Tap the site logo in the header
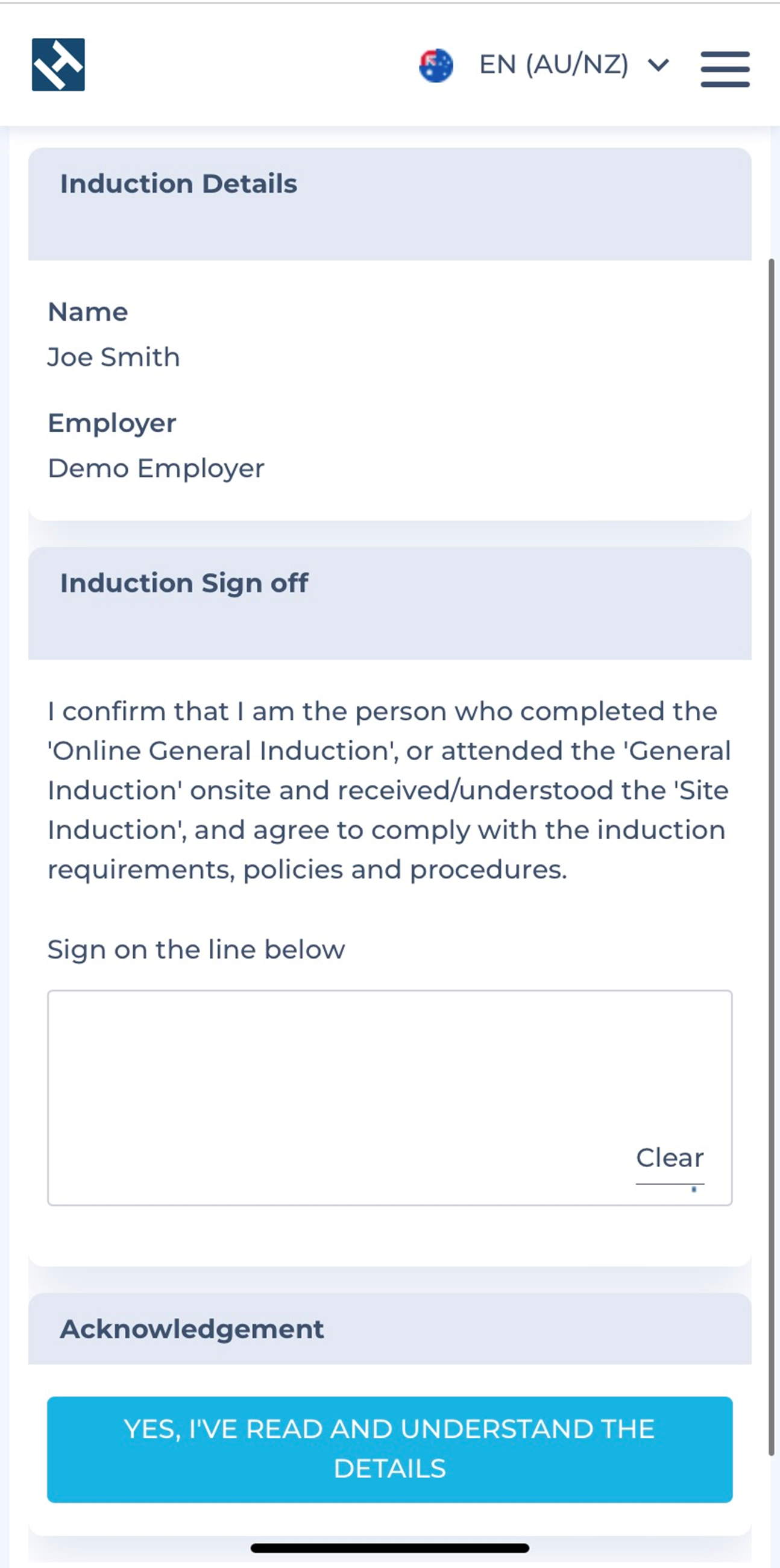 click(58, 65)
